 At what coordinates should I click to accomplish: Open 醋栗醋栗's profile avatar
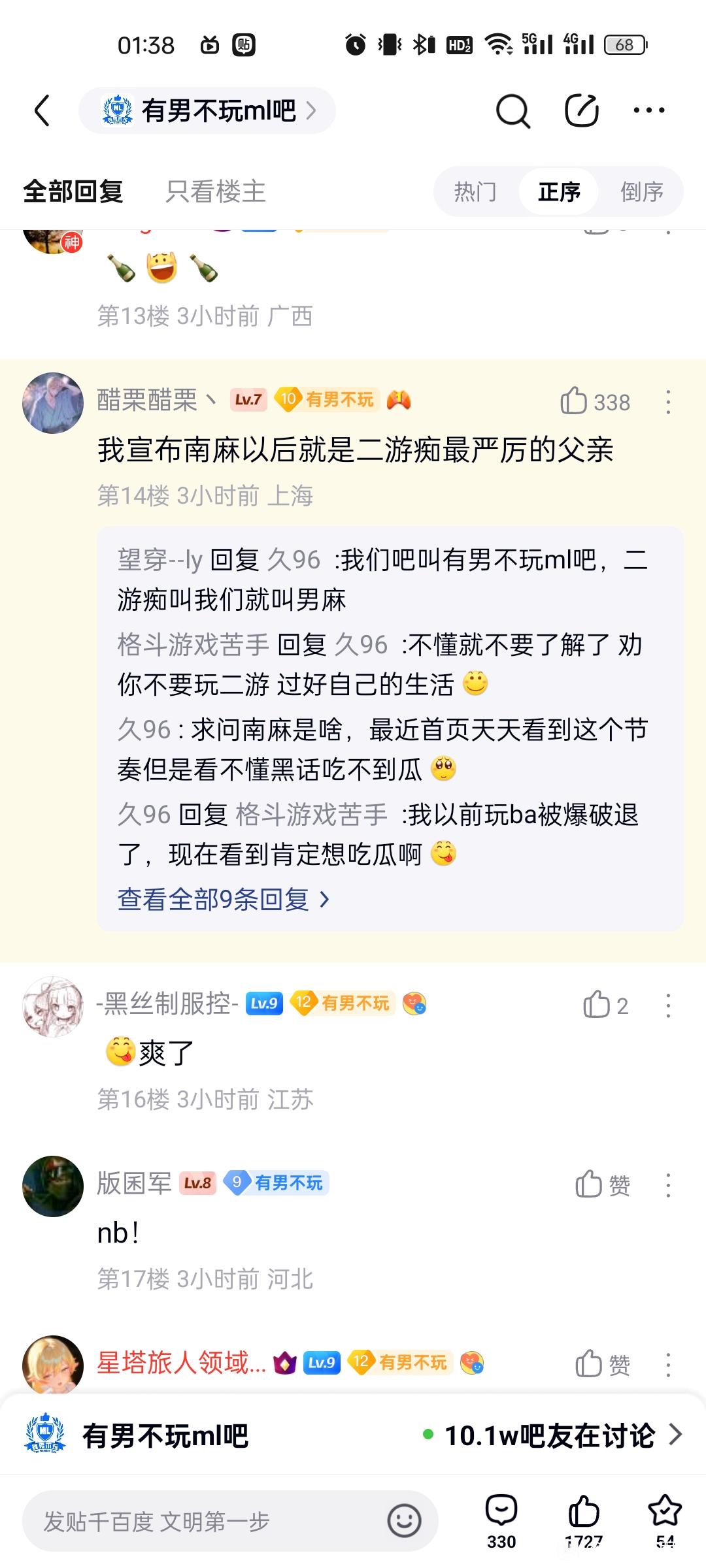(x=53, y=402)
